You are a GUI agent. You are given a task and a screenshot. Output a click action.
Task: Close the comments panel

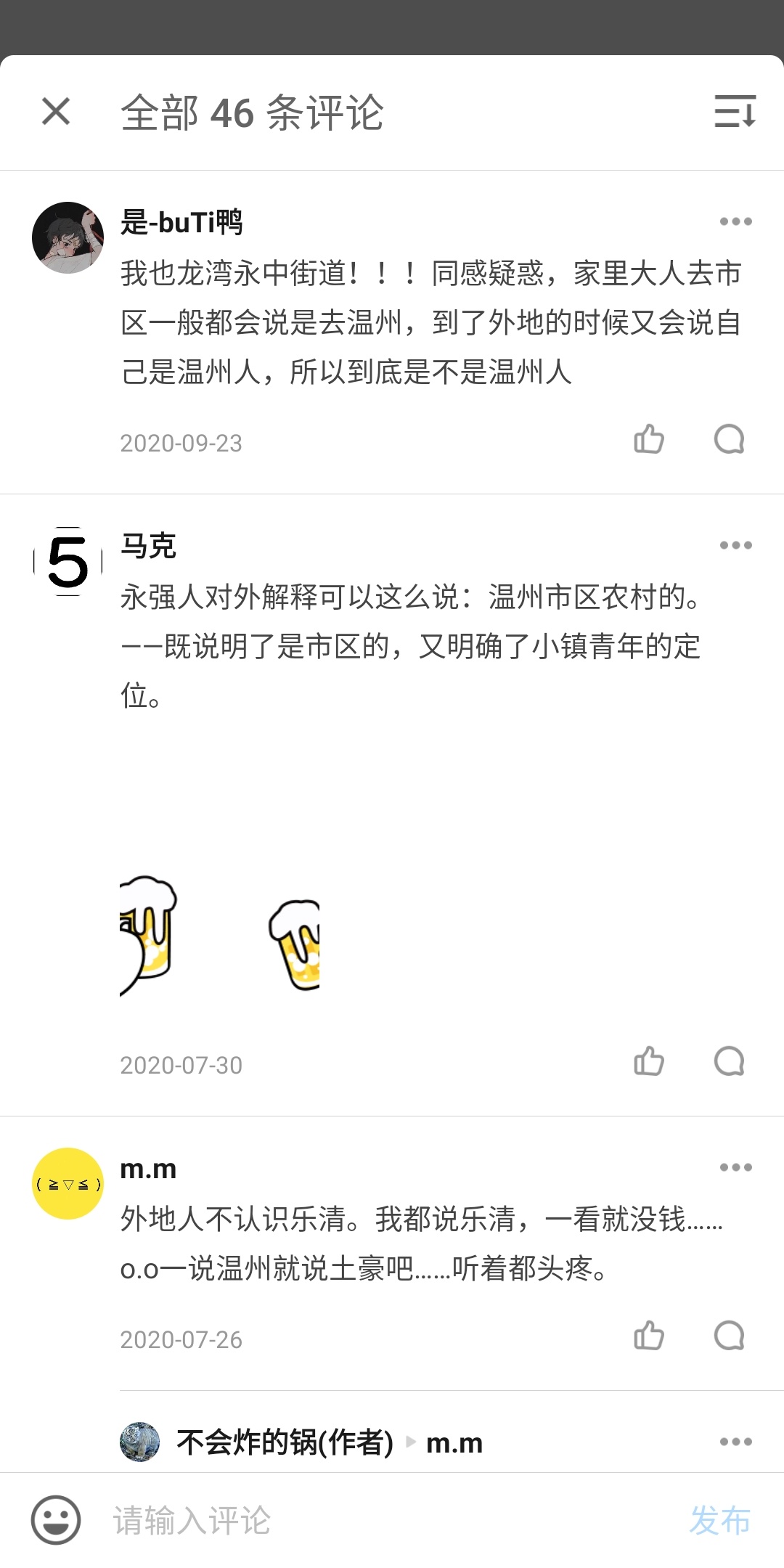(x=56, y=111)
